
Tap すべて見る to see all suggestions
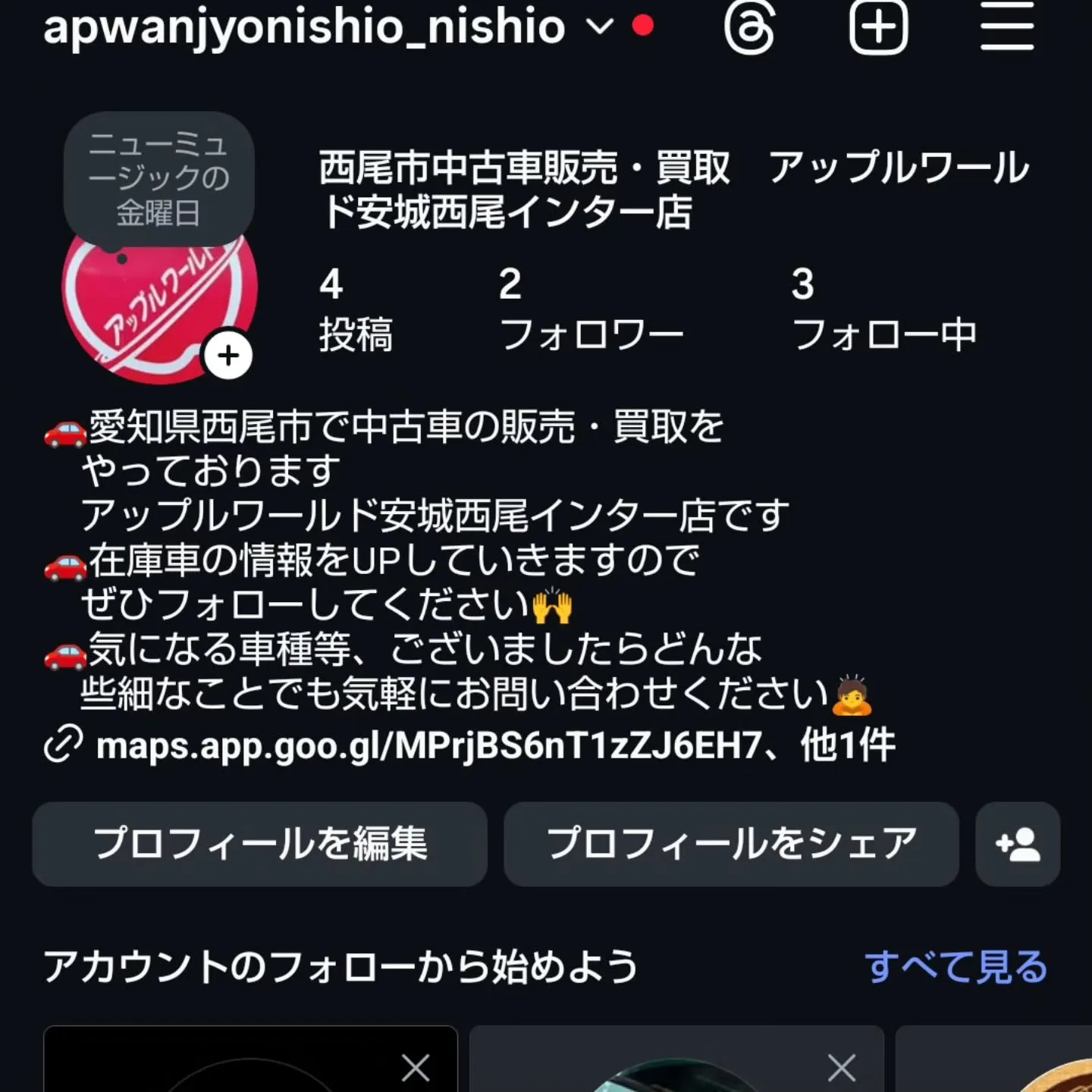955,967
